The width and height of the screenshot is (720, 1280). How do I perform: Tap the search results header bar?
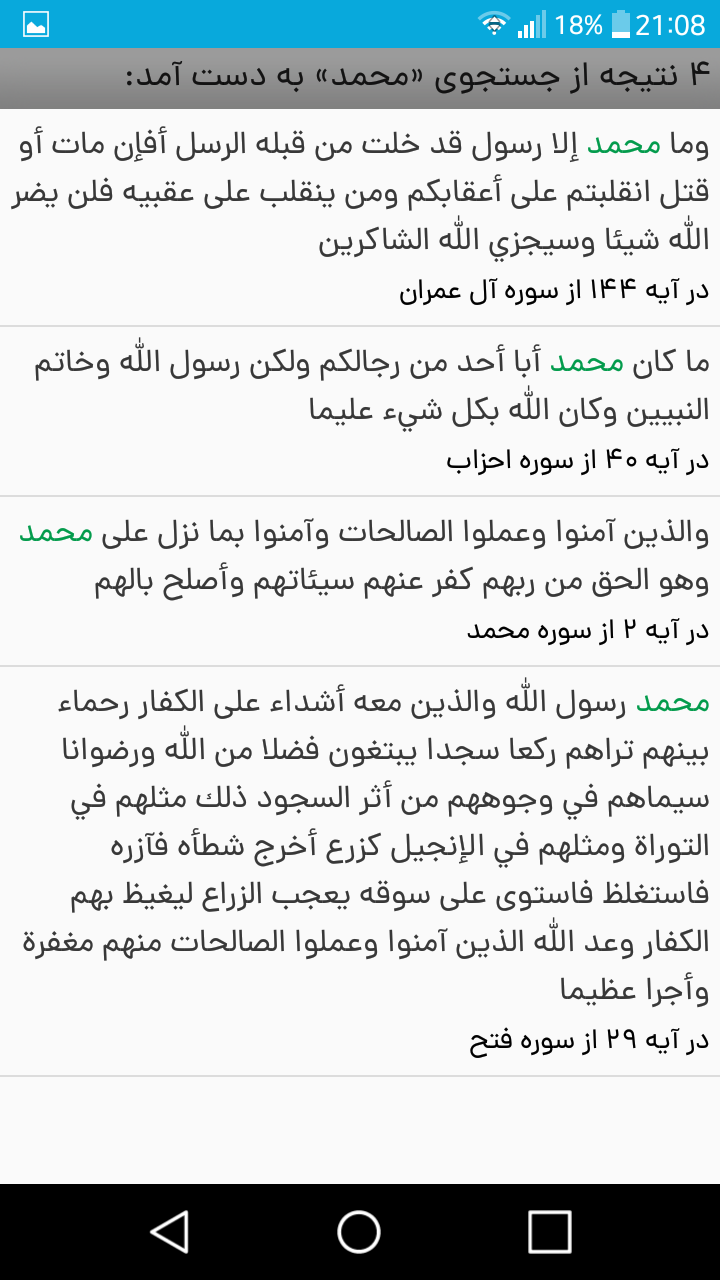[360, 76]
